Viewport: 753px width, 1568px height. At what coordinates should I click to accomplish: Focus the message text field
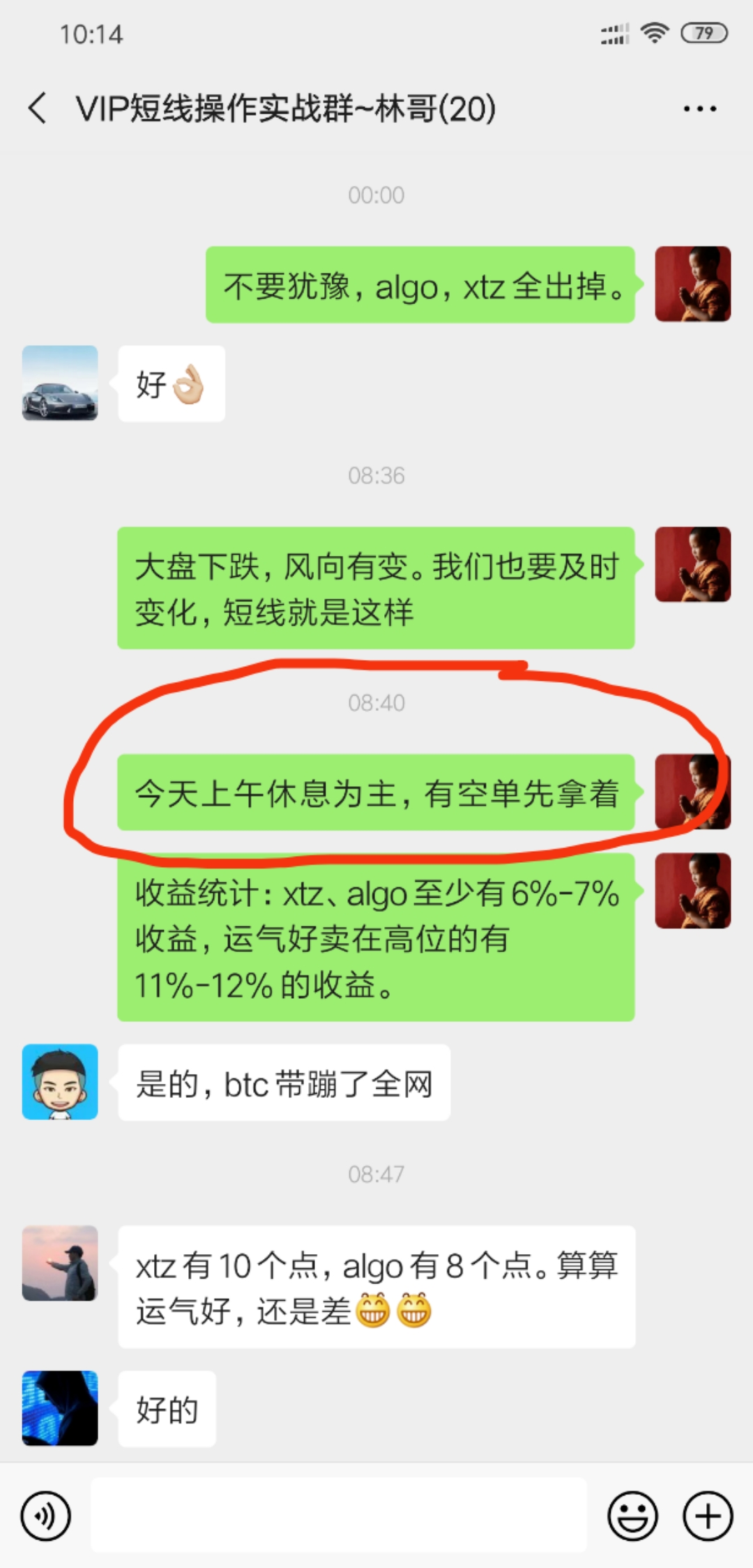point(339,1515)
